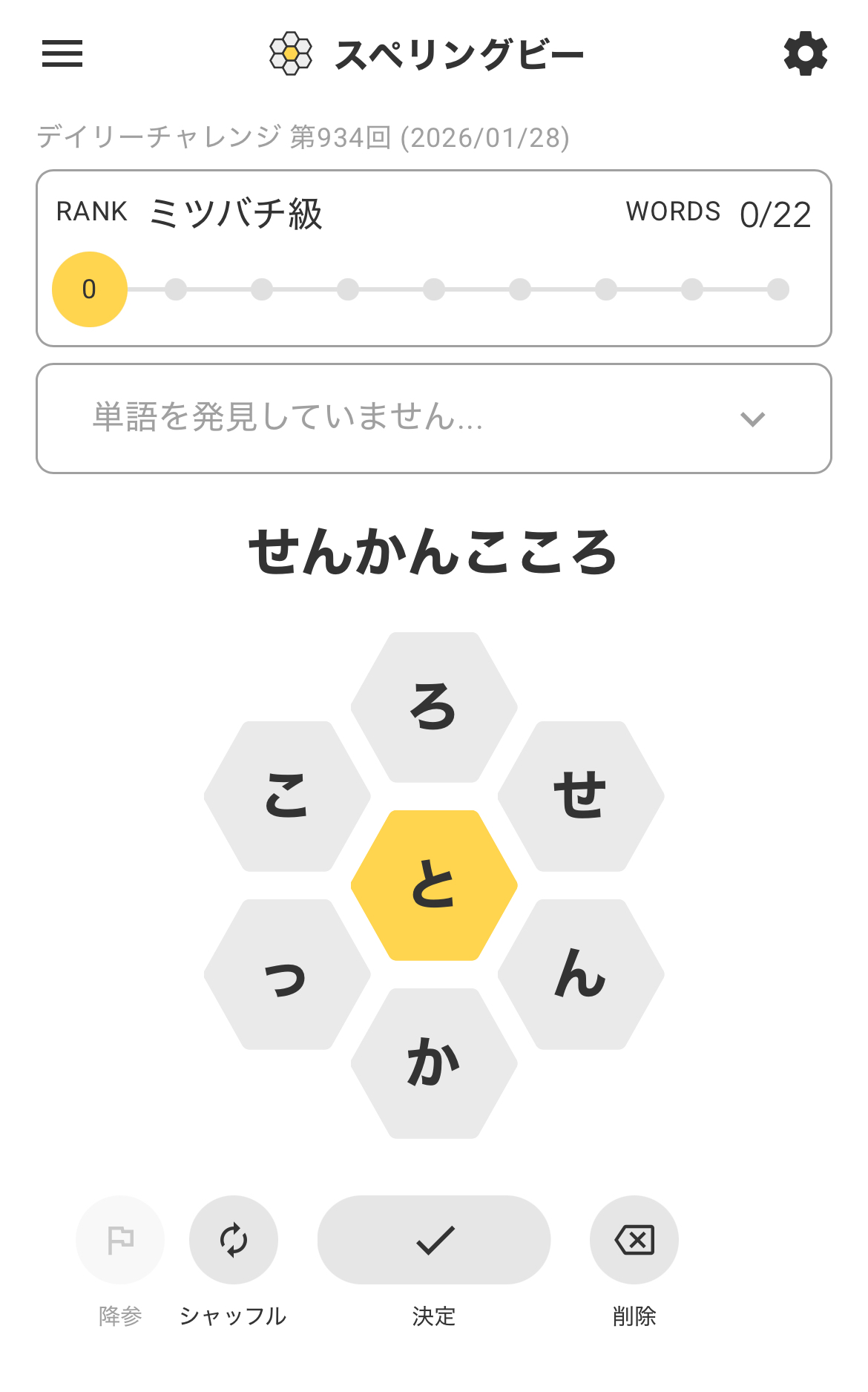
Task: Enter the か letter tile
Action: tap(434, 1063)
